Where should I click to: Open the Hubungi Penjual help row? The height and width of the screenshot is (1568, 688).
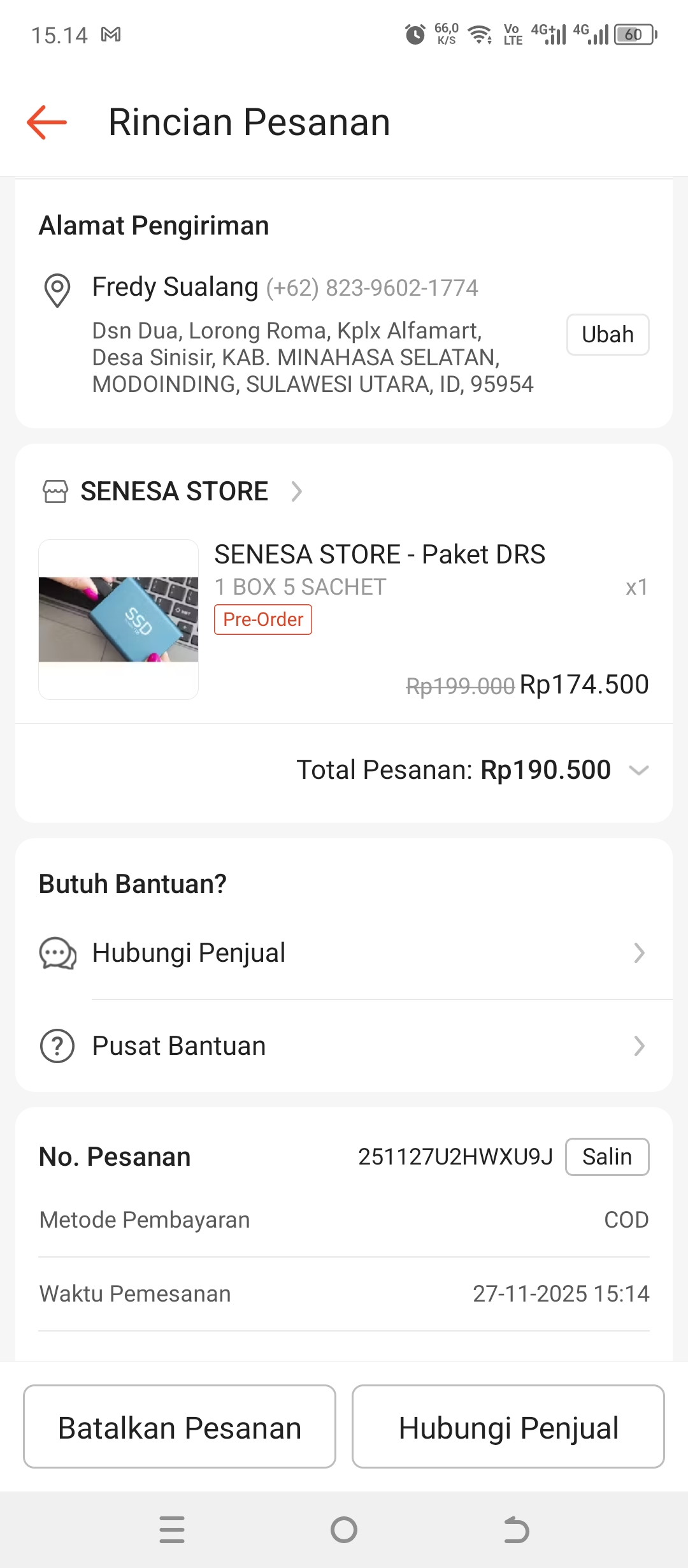point(344,953)
